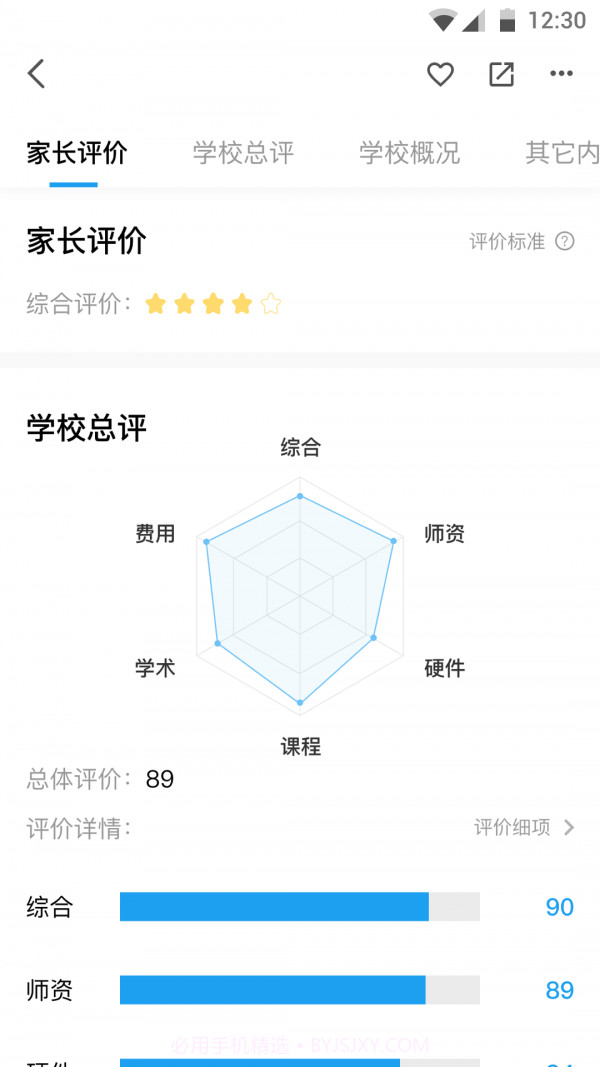Image resolution: width=600 pixels, height=1067 pixels.
Task: Switch to the 学校总评 tab
Action: [243, 153]
